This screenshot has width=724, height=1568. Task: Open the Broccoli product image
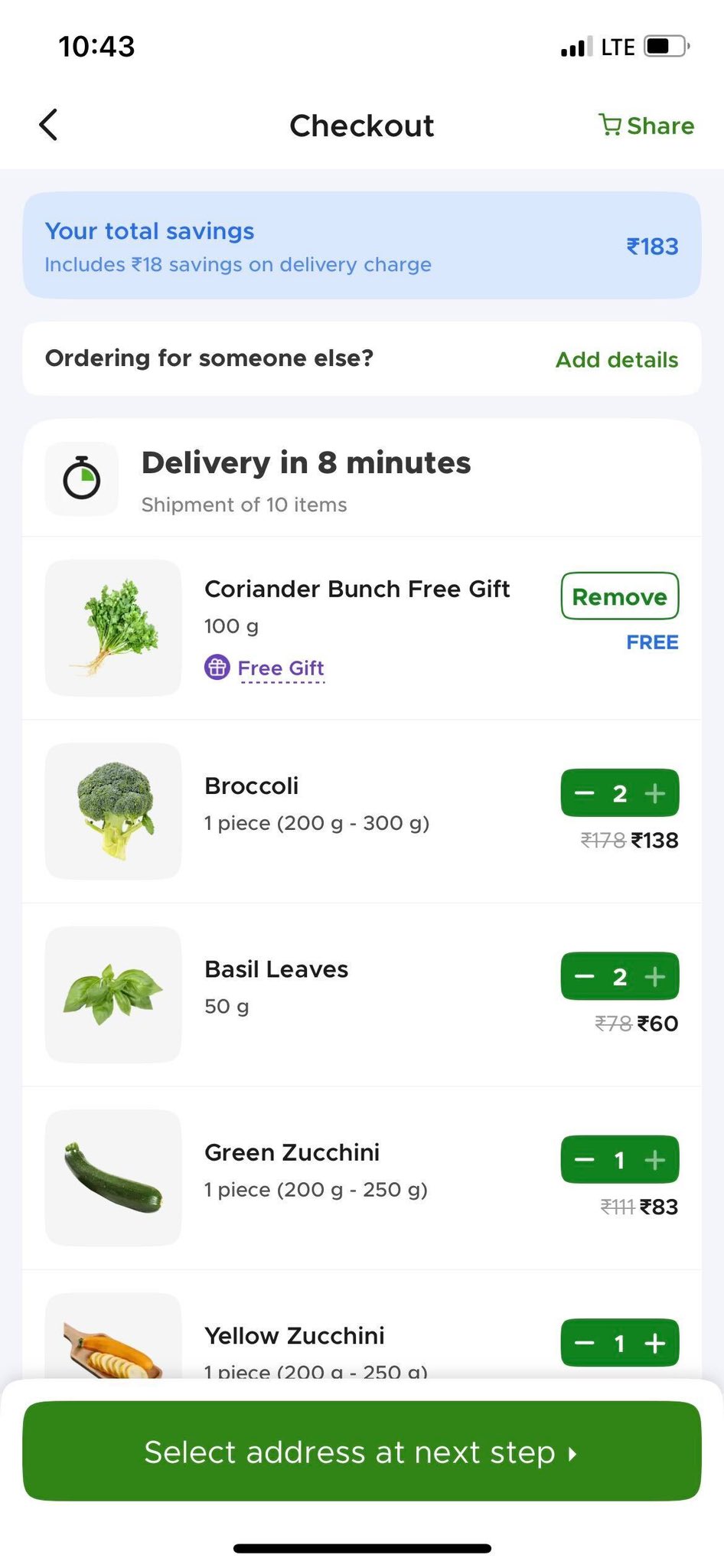(x=113, y=811)
